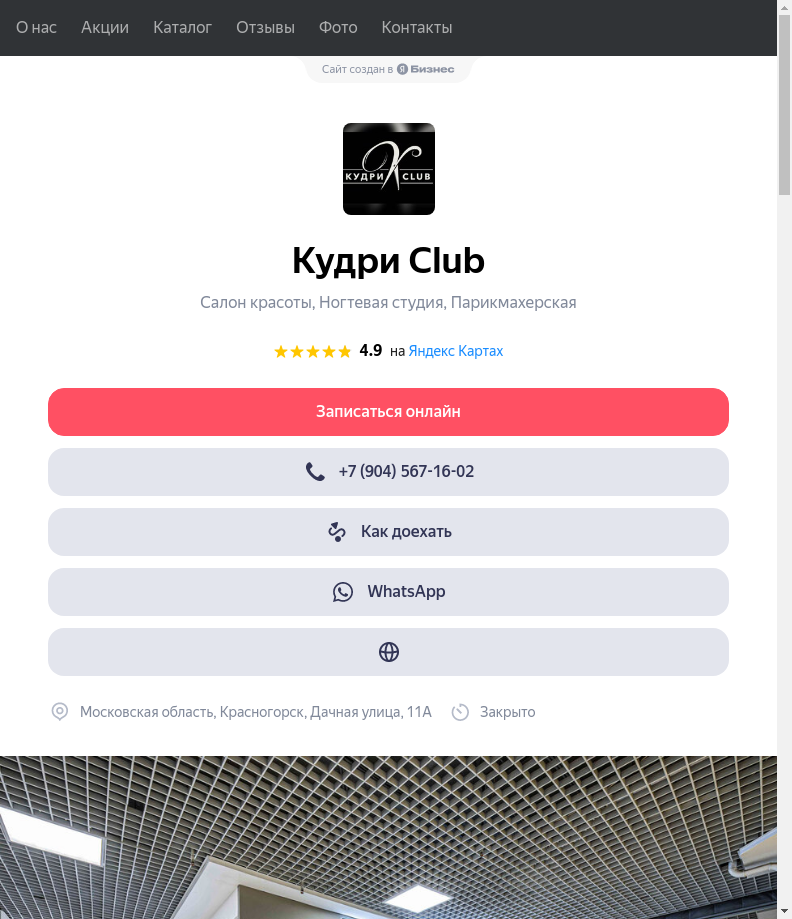Call the salon at +7 (904) 567-16-02
The height and width of the screenshot is (919, 792).
[388, 472]
